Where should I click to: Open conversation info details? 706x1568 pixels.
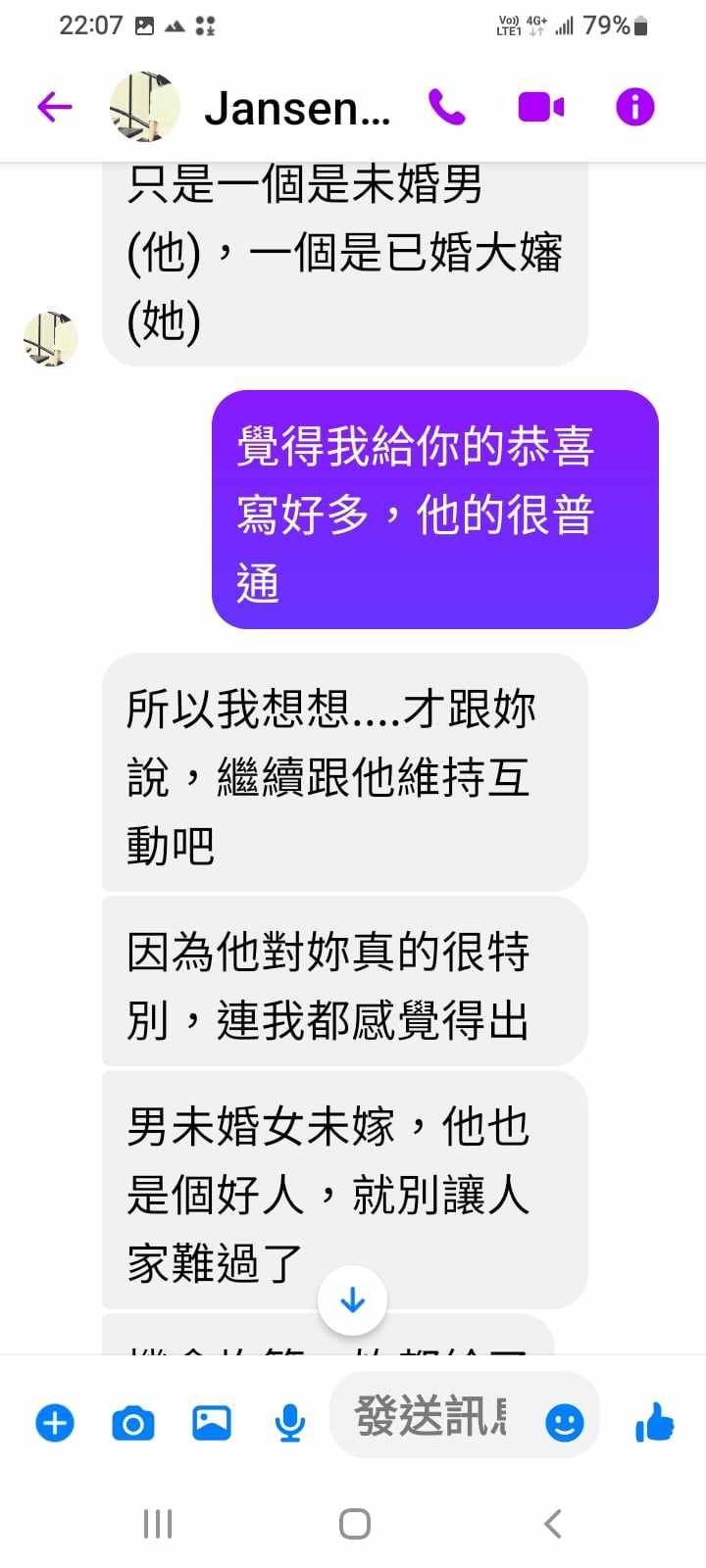coord(634,107)
